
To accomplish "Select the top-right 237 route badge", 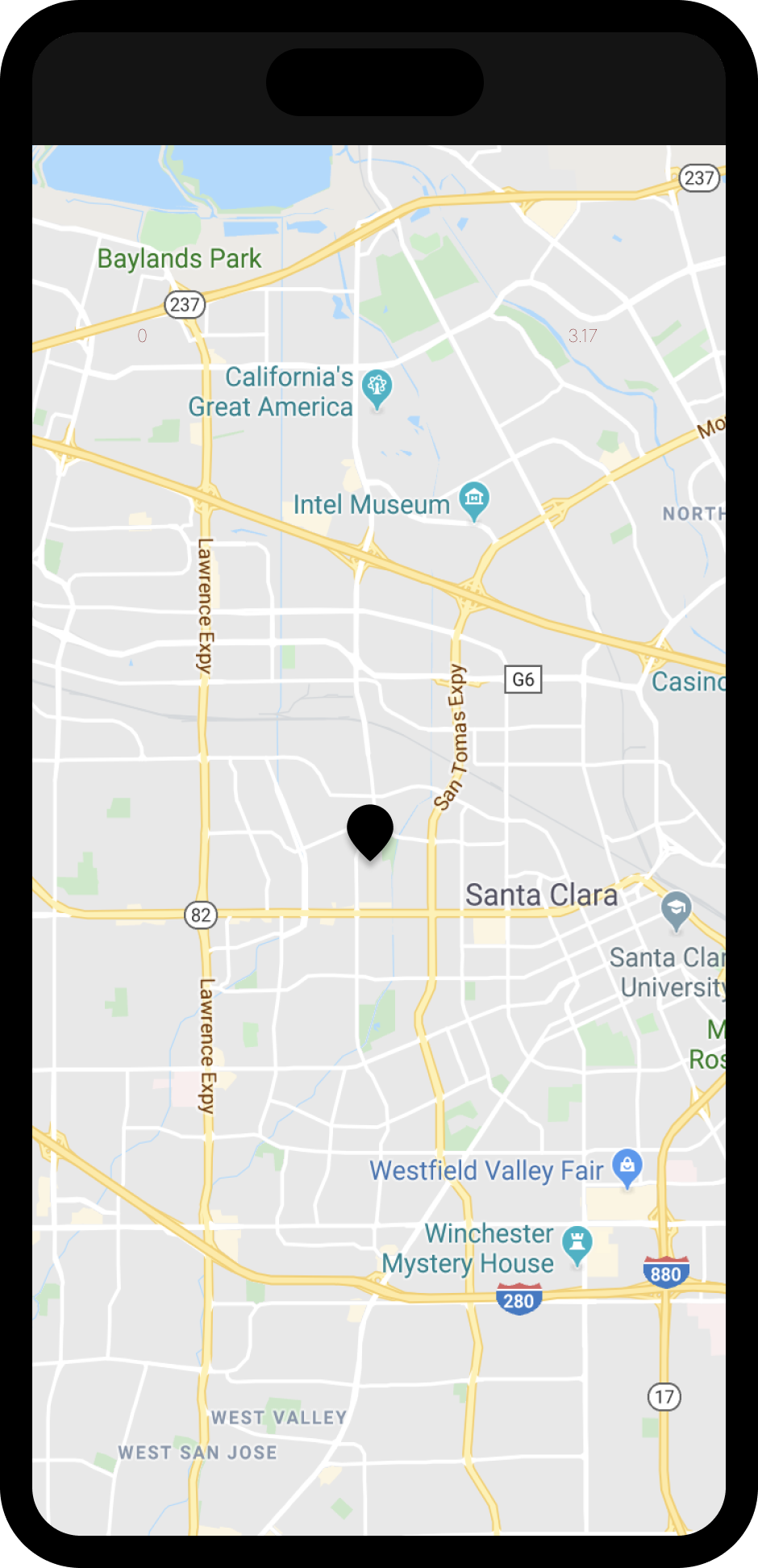I will point(700,178).
